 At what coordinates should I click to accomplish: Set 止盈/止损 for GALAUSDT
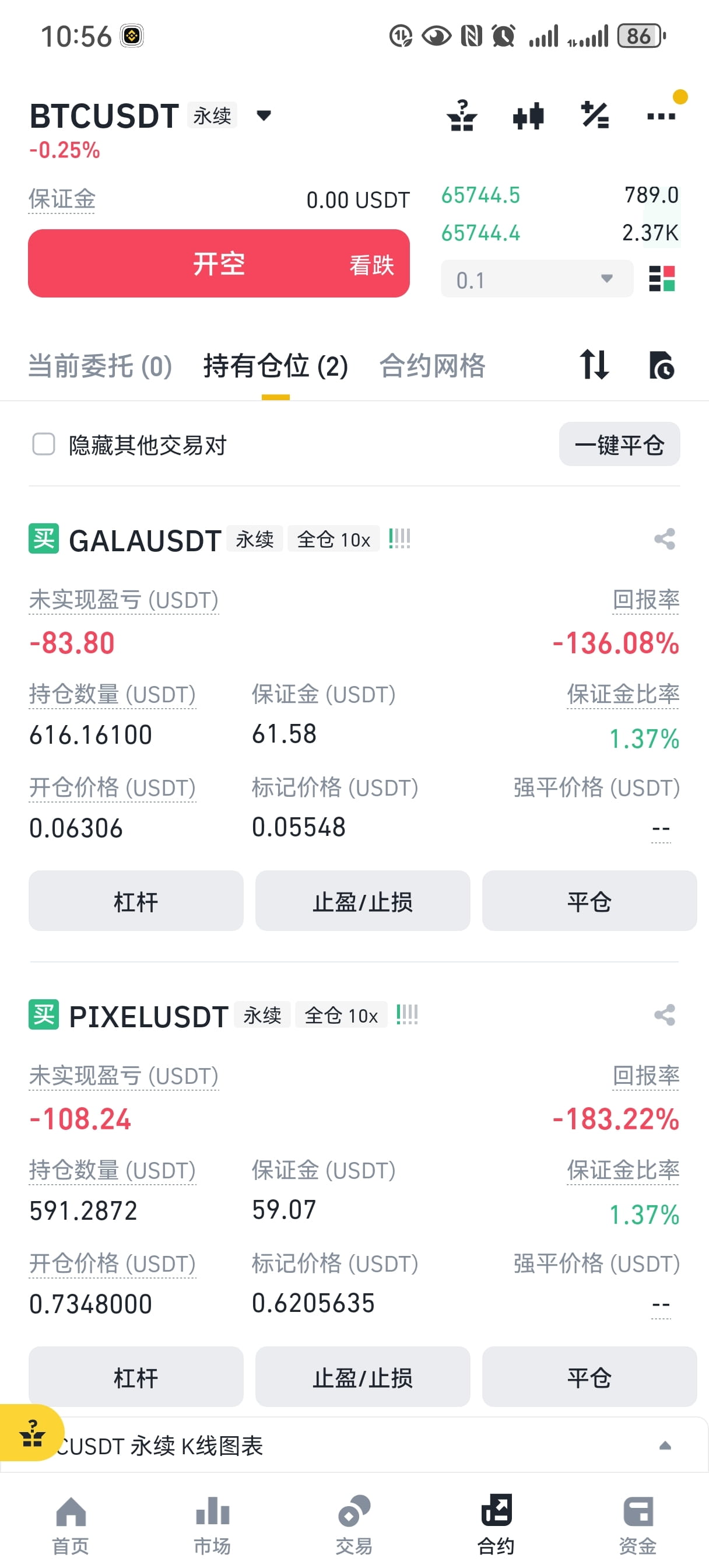point(362,901)
